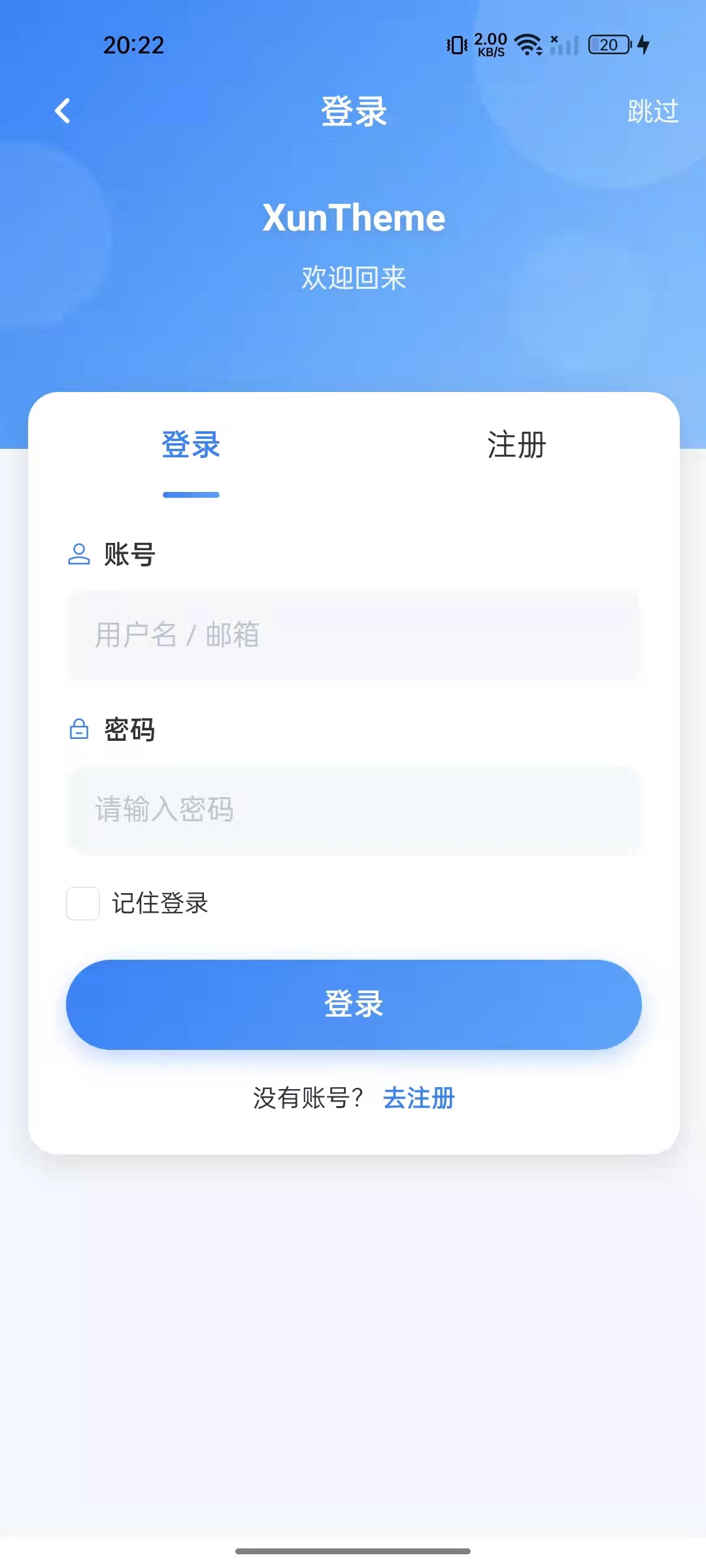Tap the 请输入密码 password field

353,809
